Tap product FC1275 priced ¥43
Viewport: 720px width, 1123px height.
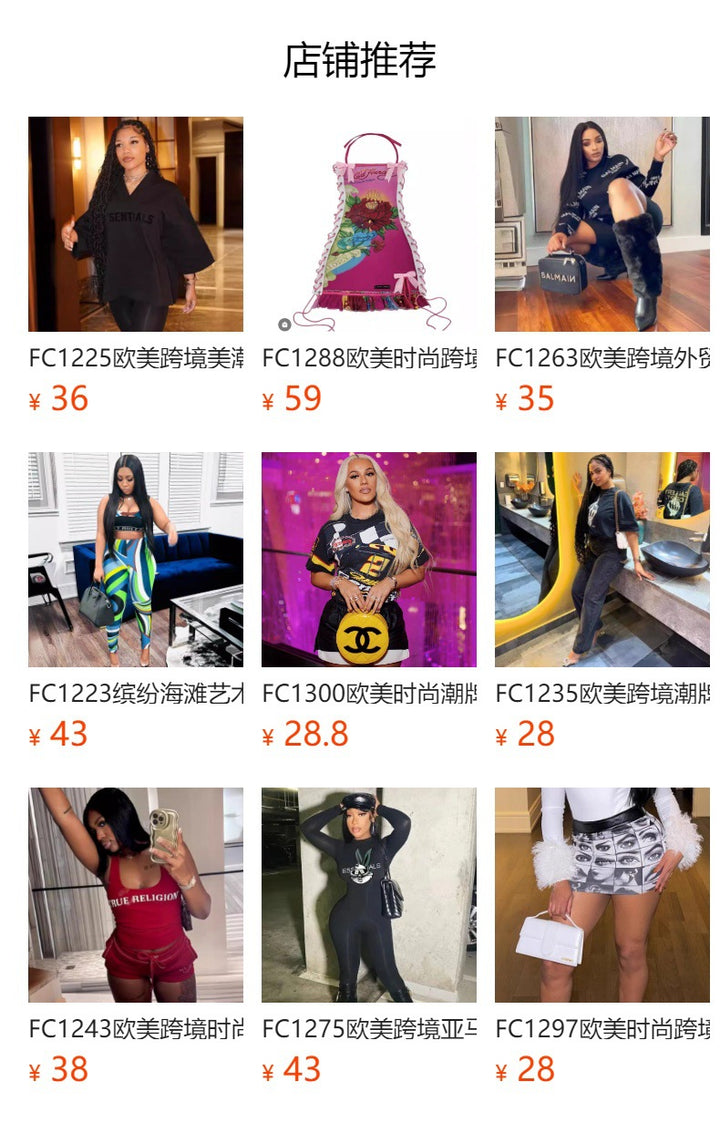[x=369, y=895]
